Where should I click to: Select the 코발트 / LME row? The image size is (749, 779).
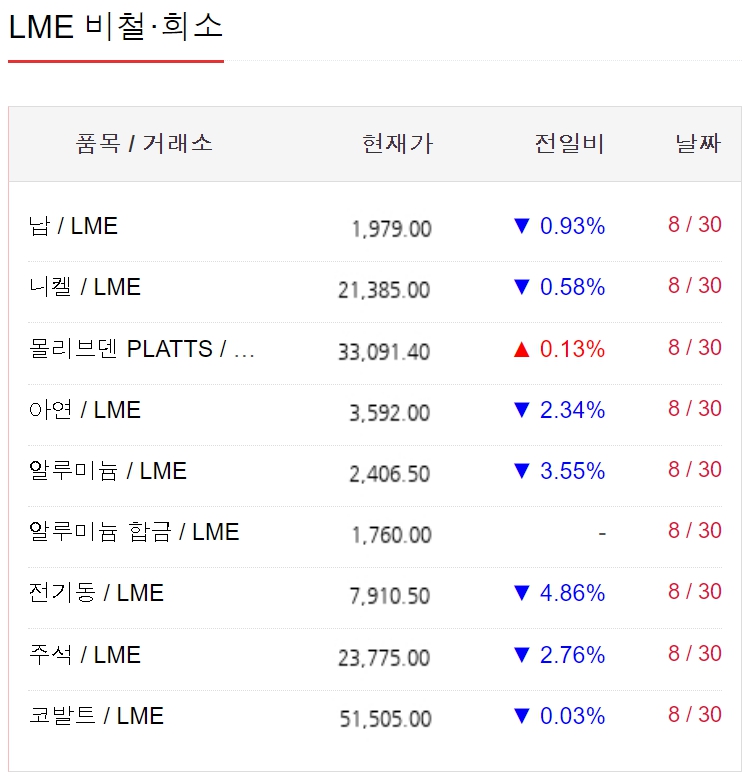[96, 716]
